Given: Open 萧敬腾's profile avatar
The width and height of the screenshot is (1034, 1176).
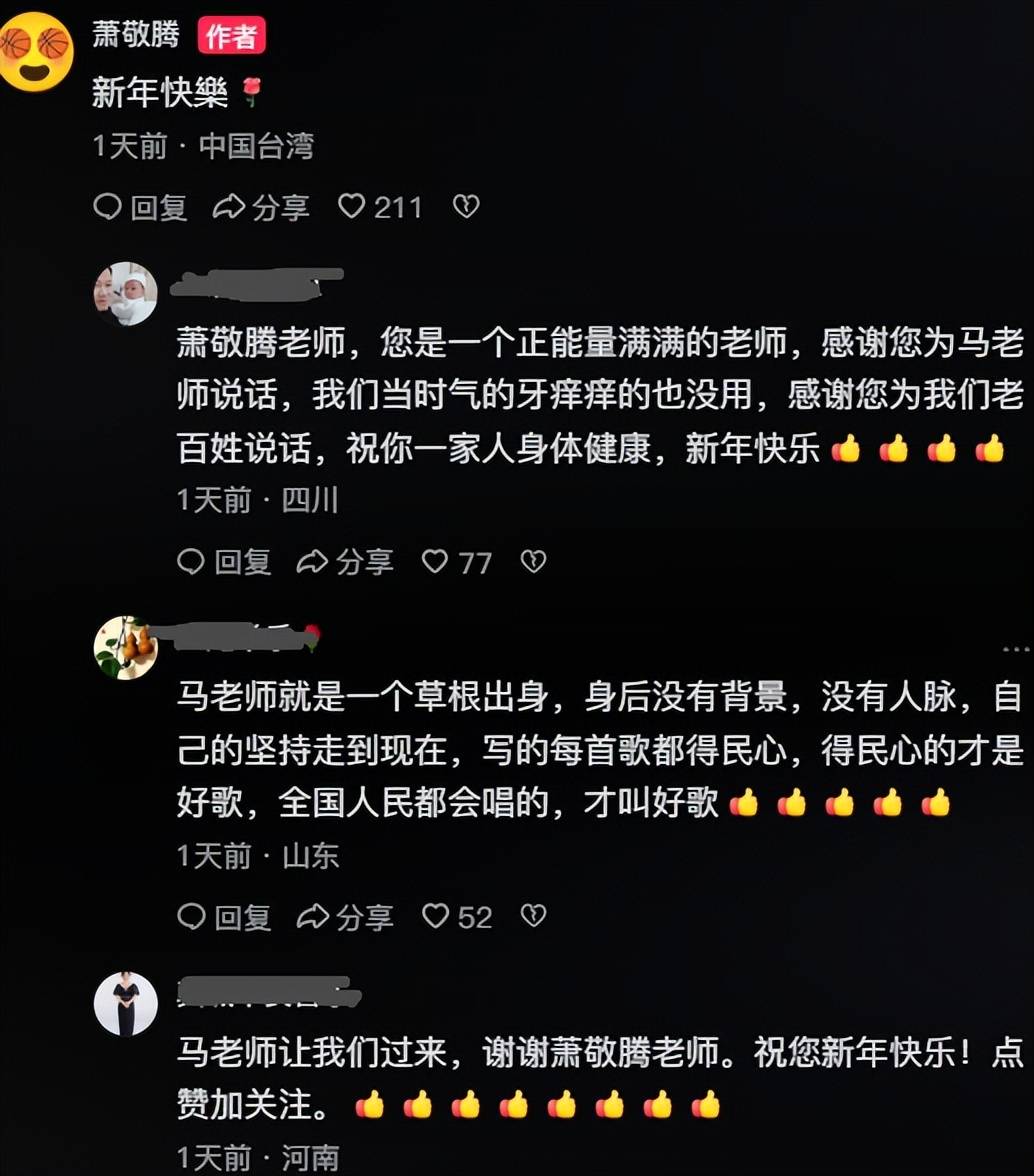Looking at the screenshot, I should [x=37, y=52].
